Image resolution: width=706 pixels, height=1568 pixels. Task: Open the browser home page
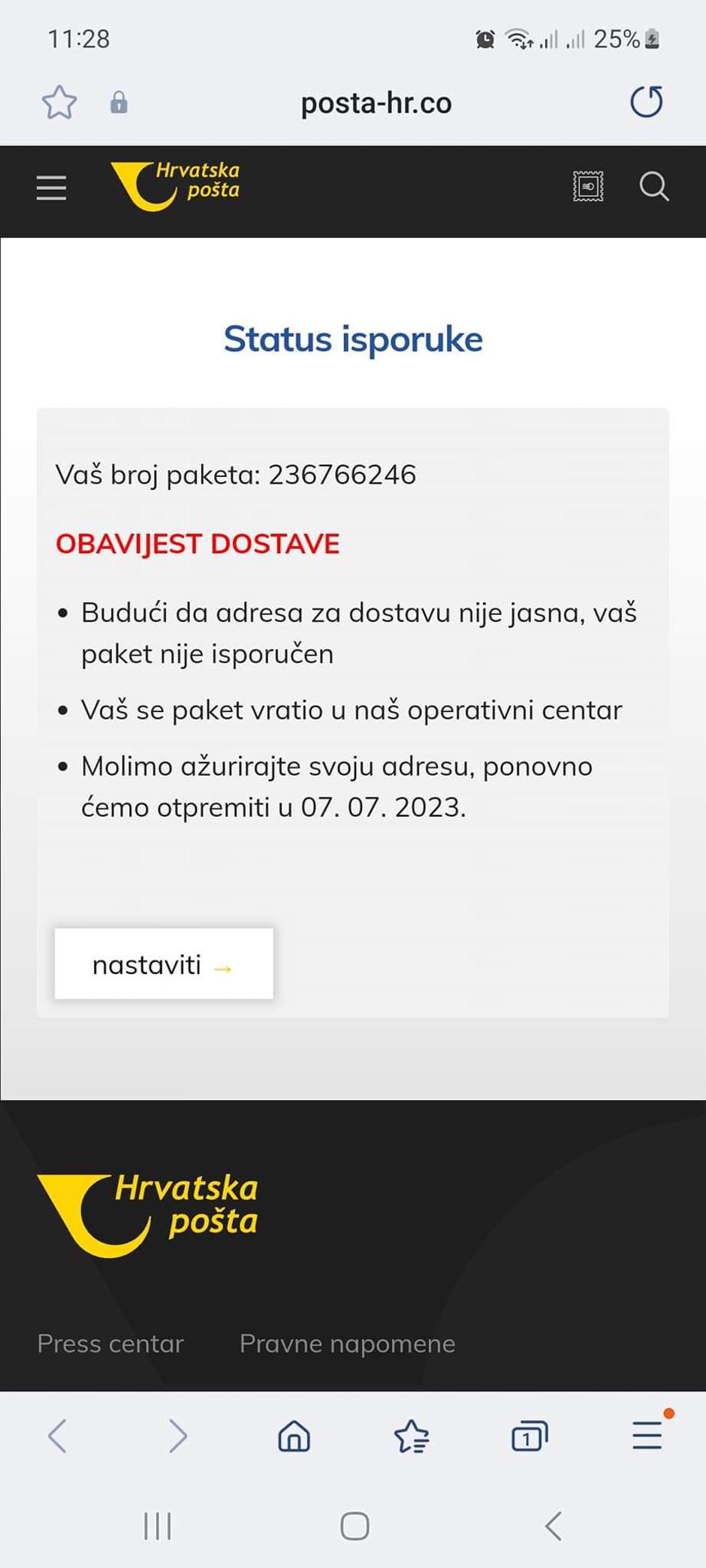point(294,1437)
